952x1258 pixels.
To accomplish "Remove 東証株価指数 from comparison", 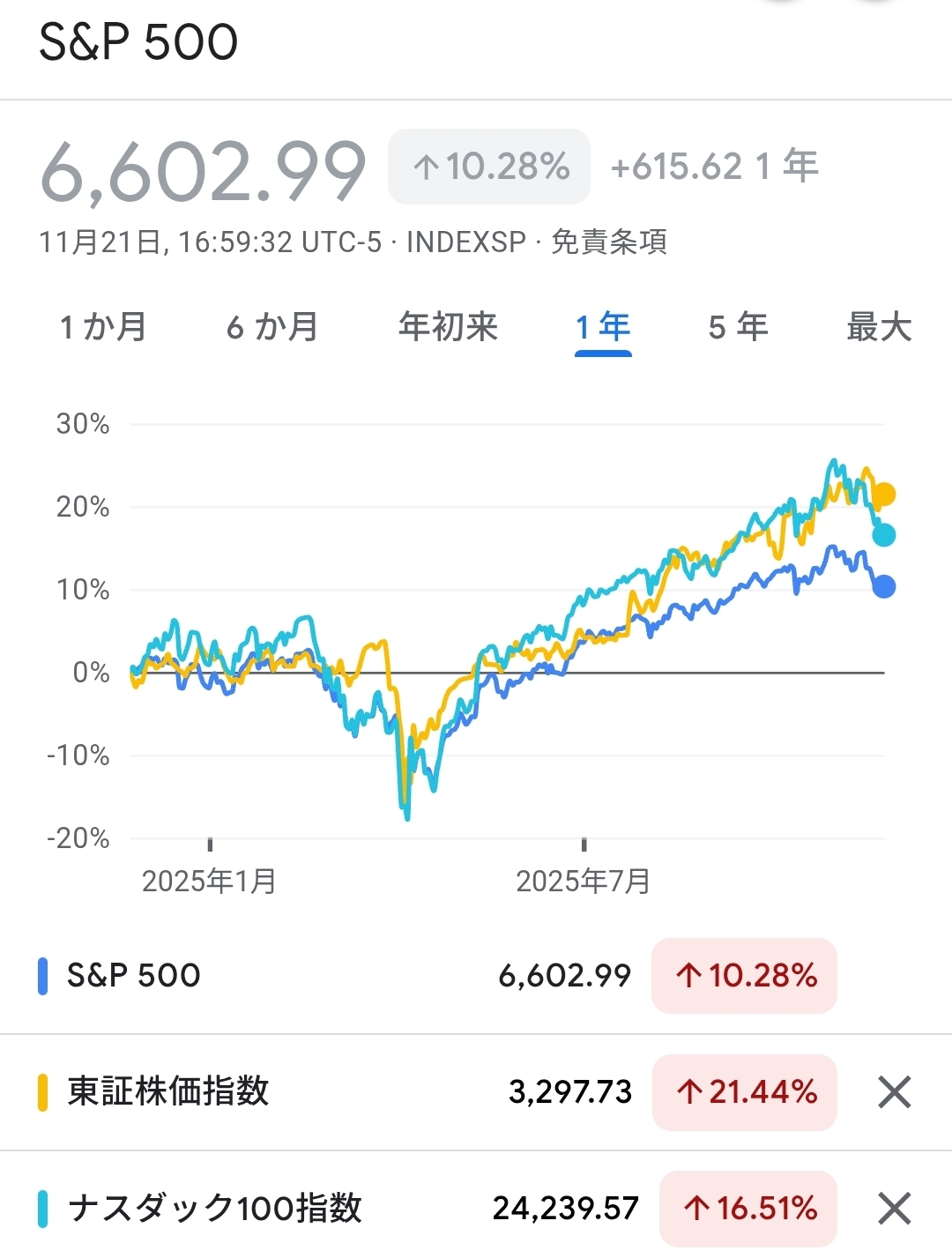I will point(894,1093).
